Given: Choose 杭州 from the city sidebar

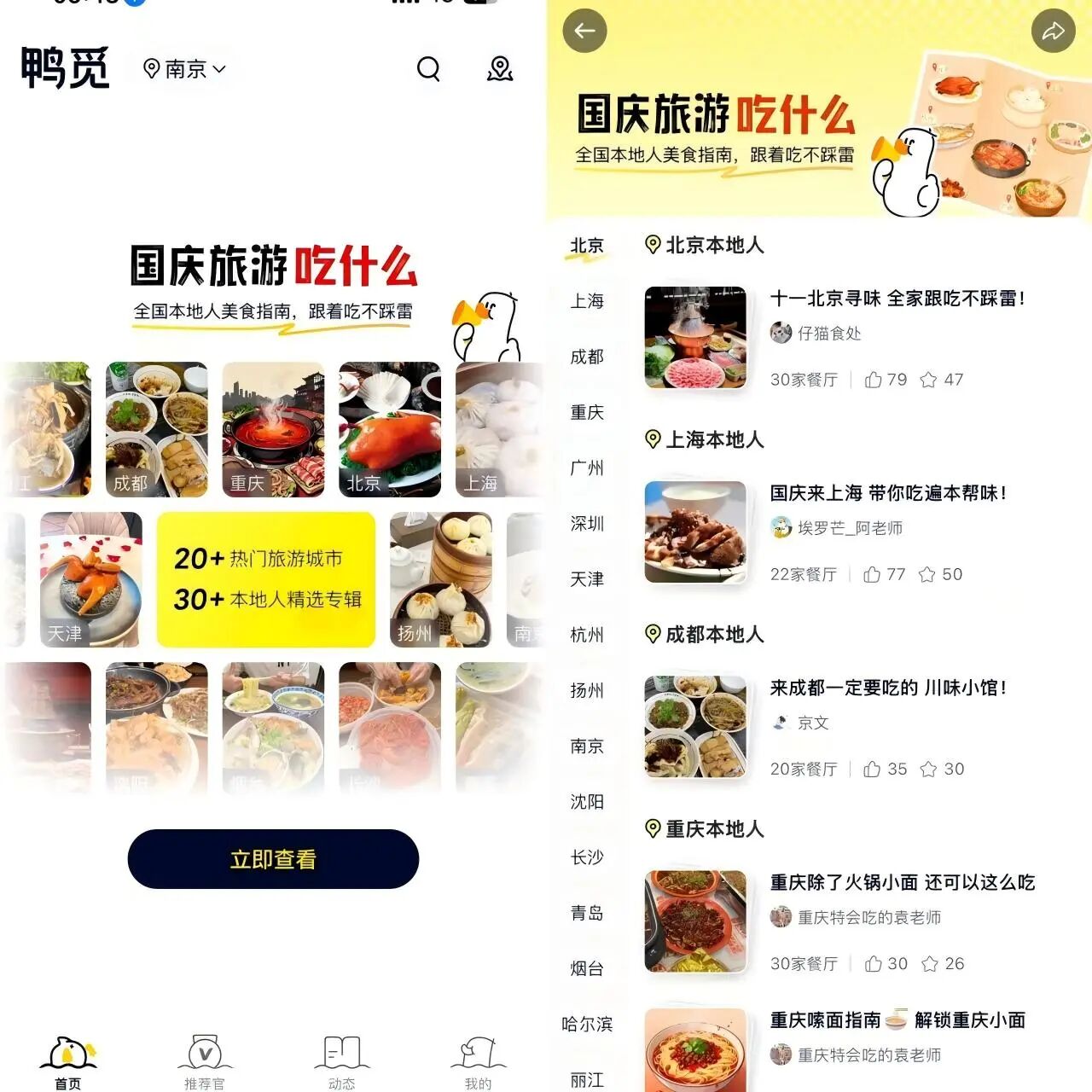Looking at the screenshot, I should pyautogui.click(x=587, y=635).
